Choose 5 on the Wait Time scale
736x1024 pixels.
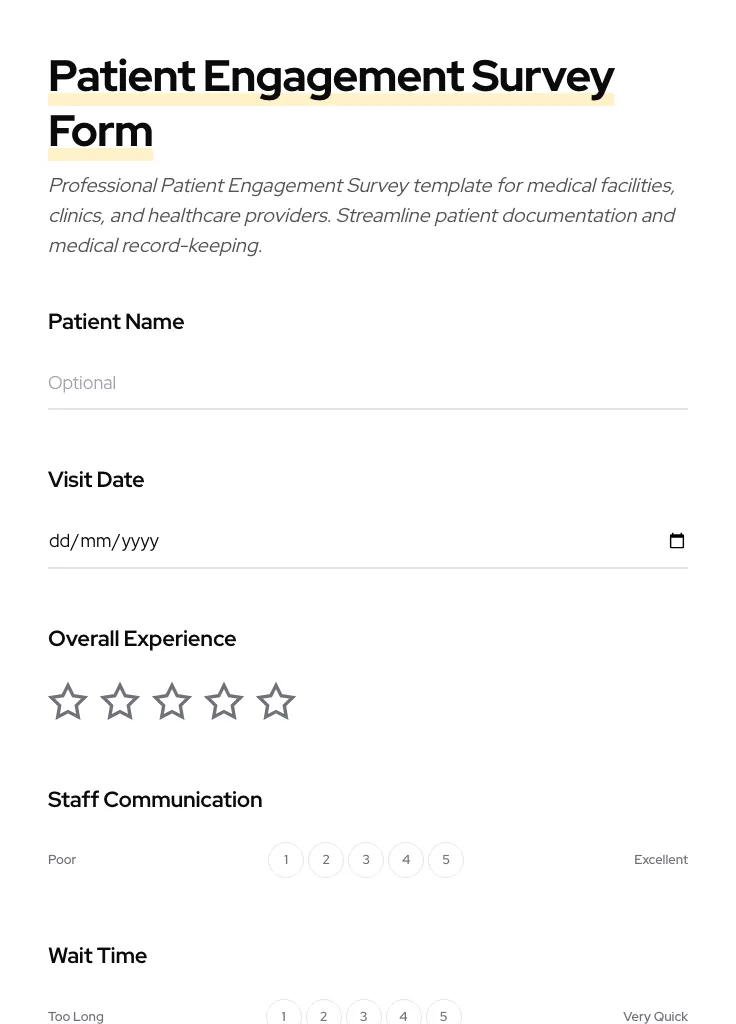443,1016
